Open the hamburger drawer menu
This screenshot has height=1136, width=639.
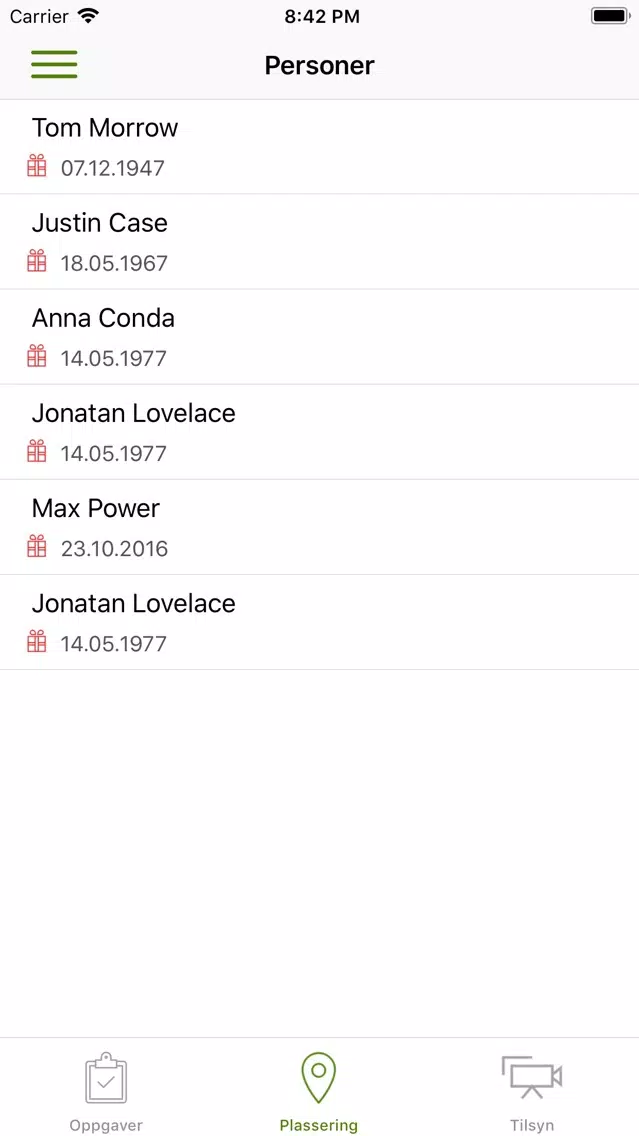[x=54, y=64]
